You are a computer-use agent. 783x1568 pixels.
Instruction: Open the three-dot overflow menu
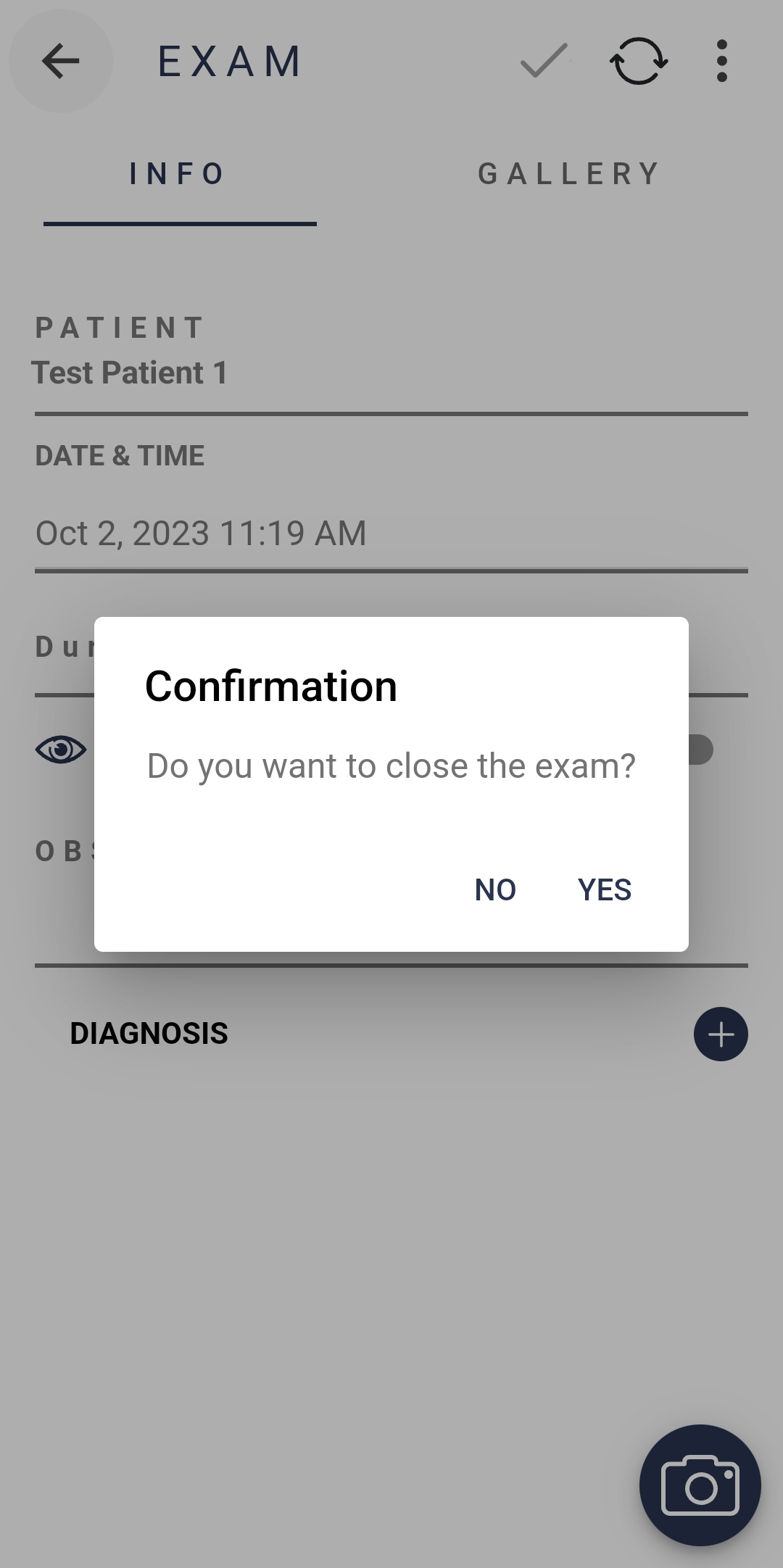[x=721, y=61]
